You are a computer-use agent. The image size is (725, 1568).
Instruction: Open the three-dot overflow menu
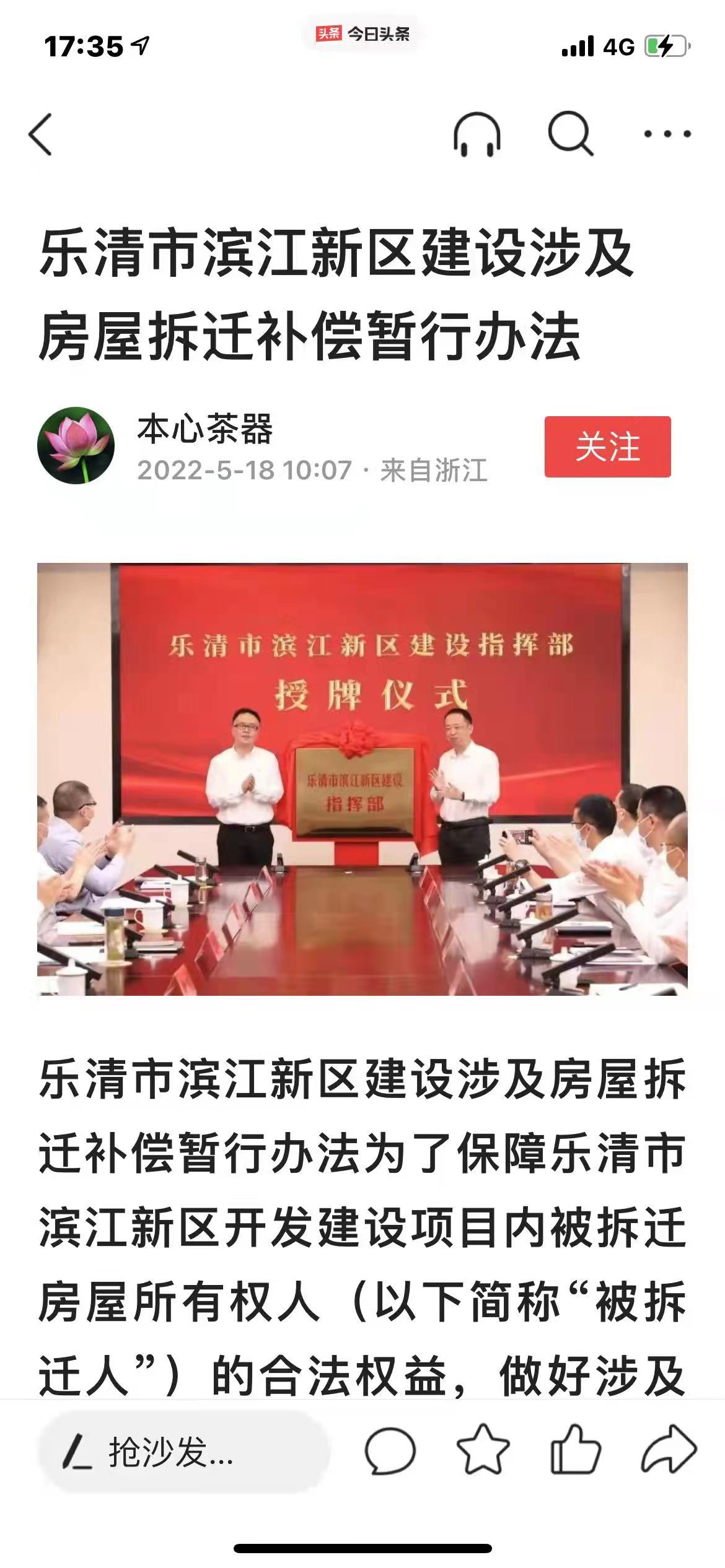667,134
